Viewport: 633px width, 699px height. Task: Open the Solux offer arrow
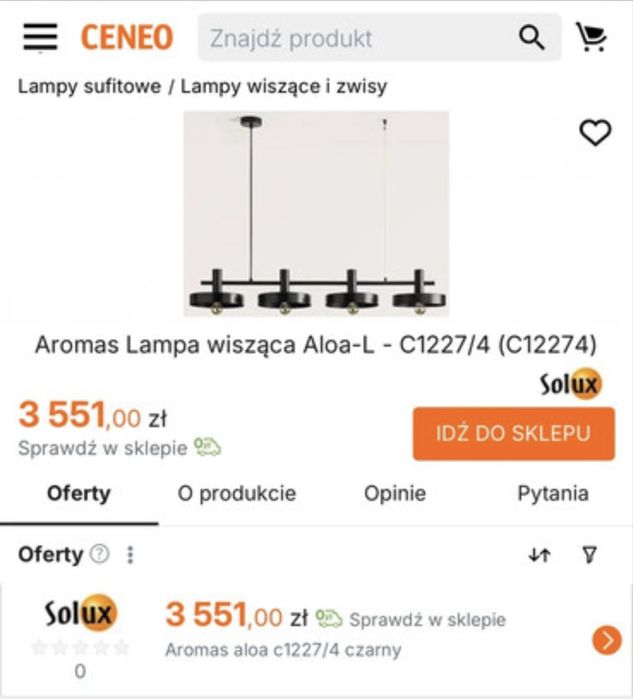[606, 639]
